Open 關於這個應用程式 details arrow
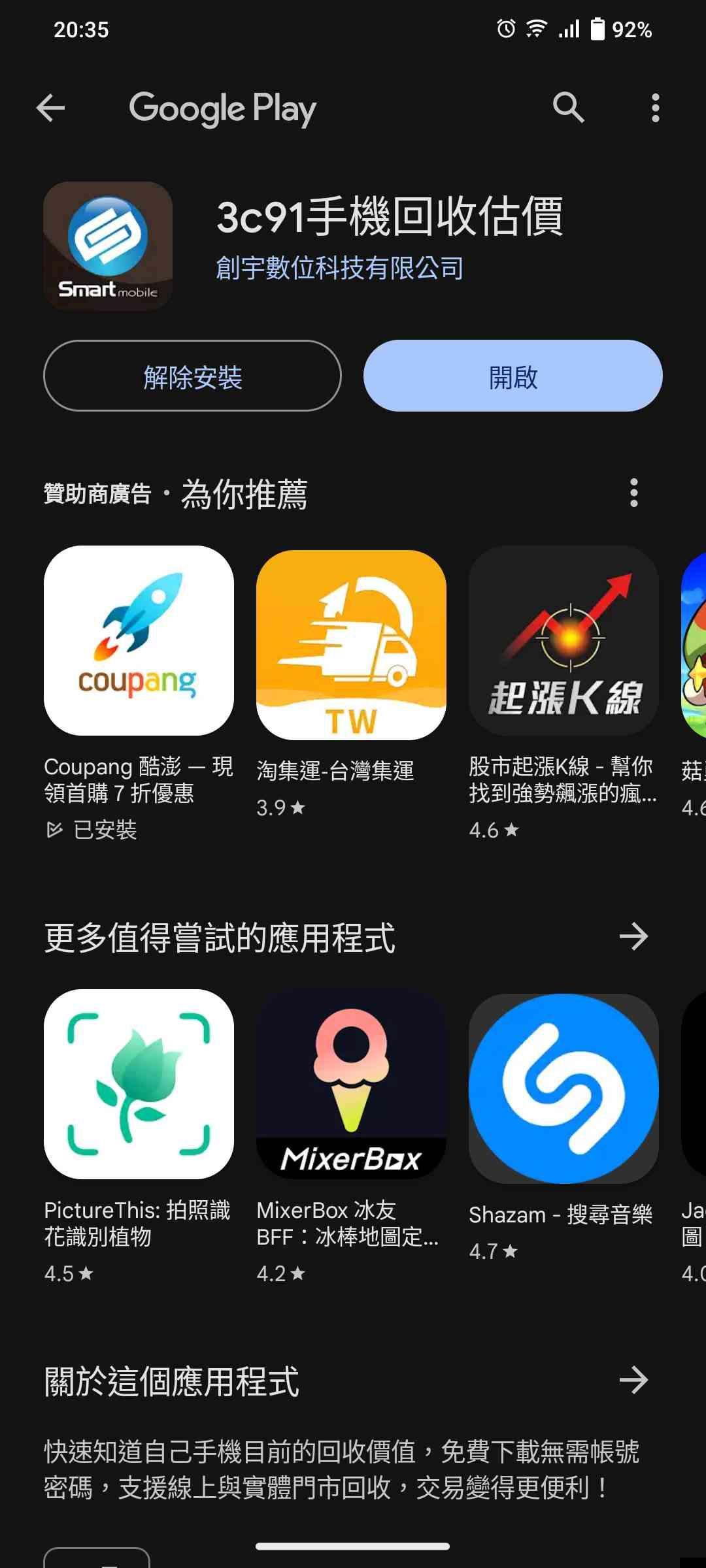This screenshot has height=1568, width=706. coord(633,1380)
